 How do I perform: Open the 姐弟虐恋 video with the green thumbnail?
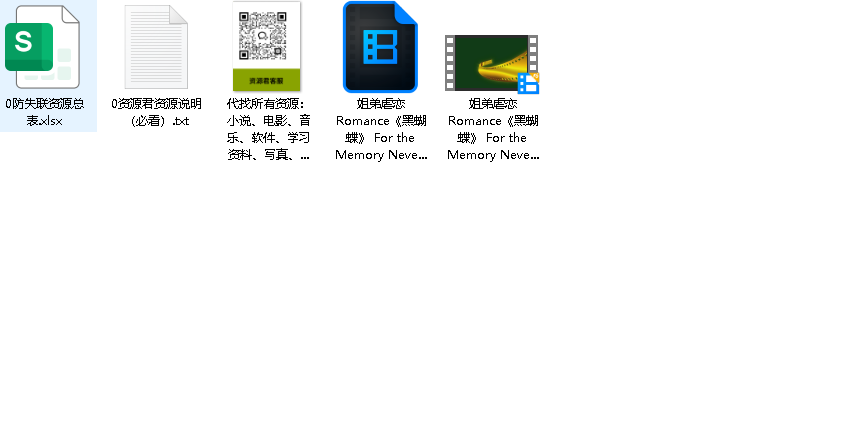(x=492, y=62)
